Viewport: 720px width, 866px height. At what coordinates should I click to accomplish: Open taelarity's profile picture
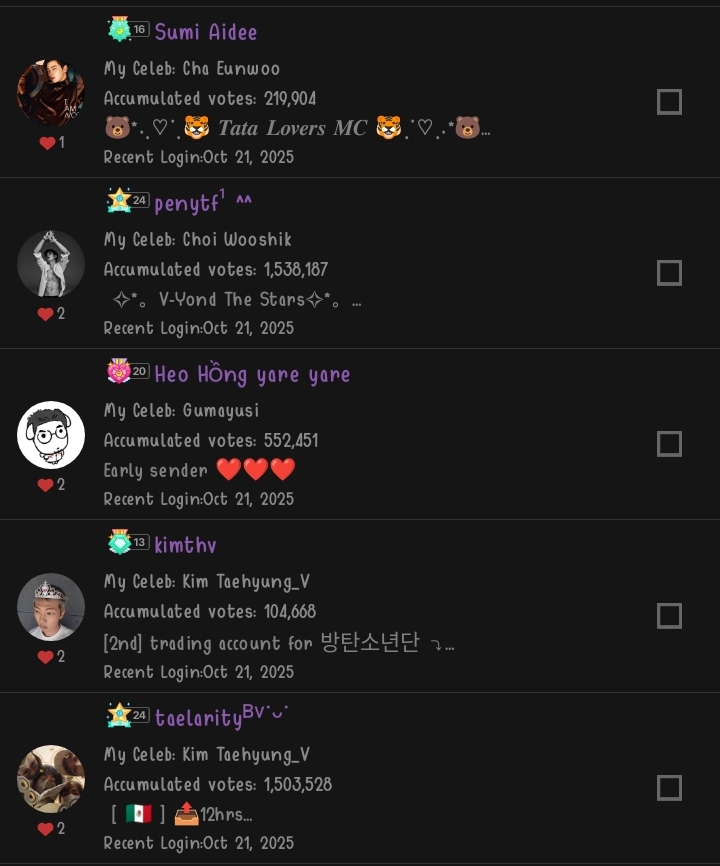[x=51, y=779]
